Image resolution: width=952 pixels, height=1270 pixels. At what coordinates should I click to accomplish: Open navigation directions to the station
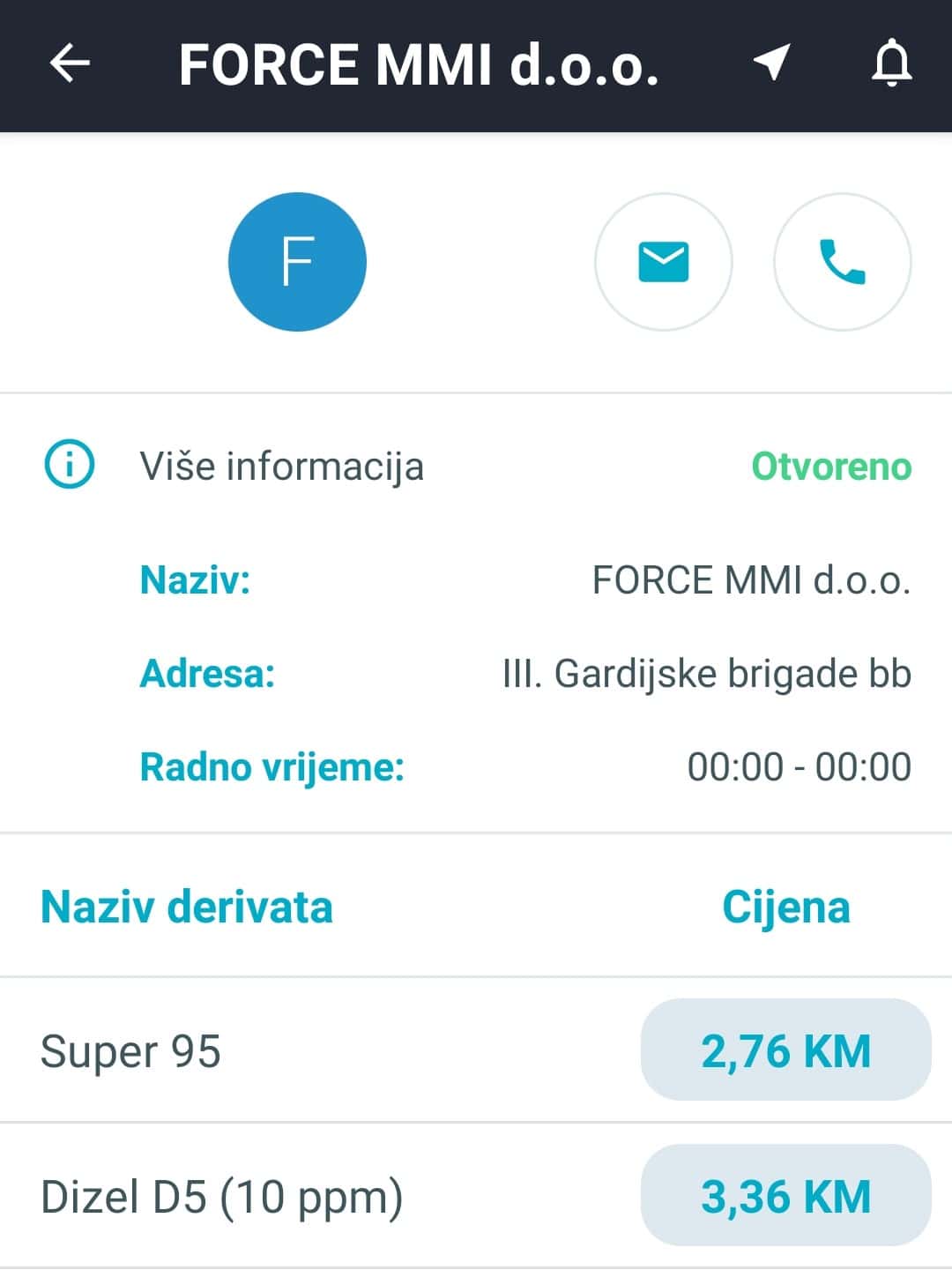point(771,63)
